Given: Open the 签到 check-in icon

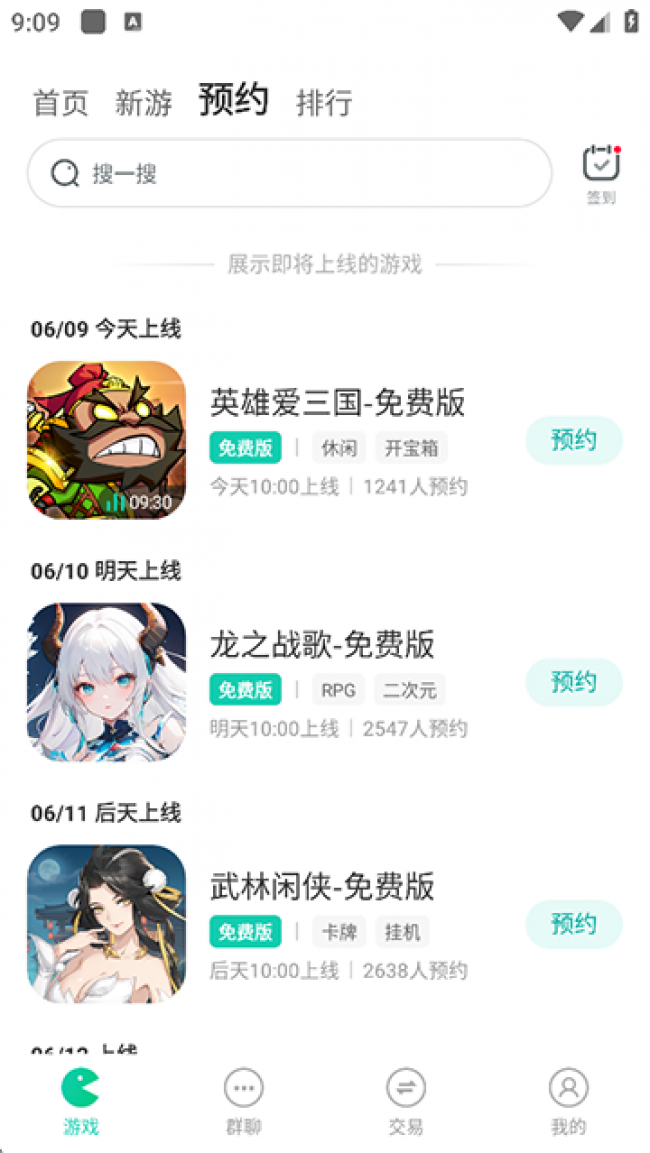Looking at the screenshot, I should pos(601,173).
